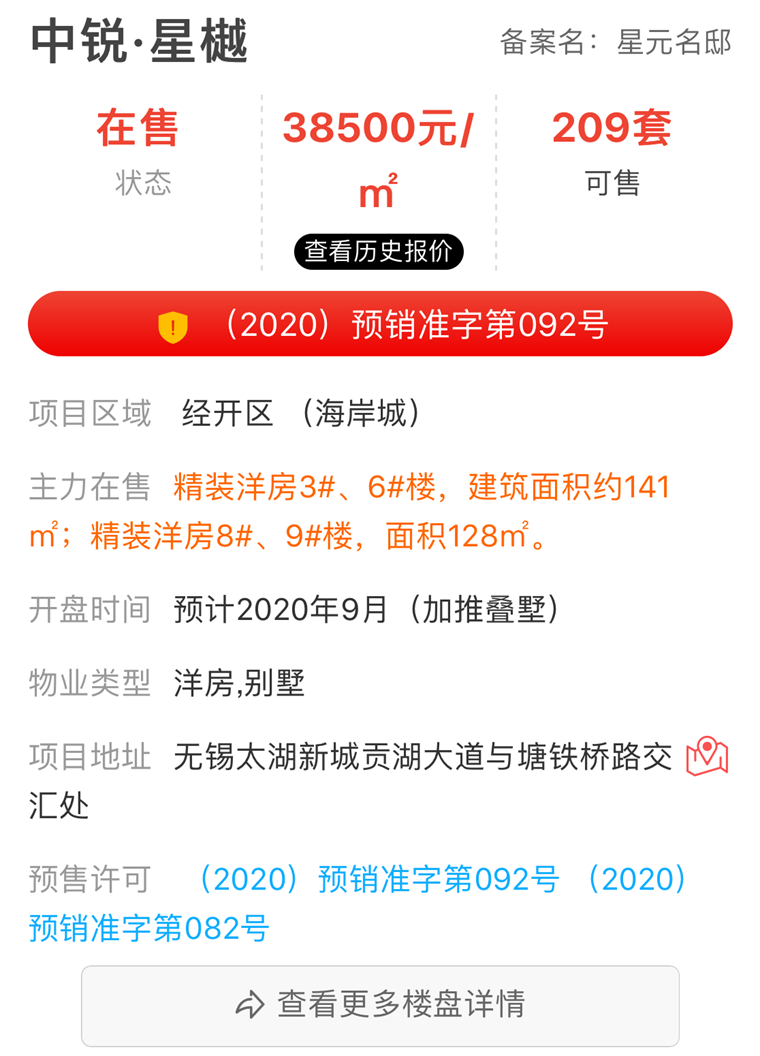
Task: Open the map icon beside 项目地址
Action: pos(706,757)
